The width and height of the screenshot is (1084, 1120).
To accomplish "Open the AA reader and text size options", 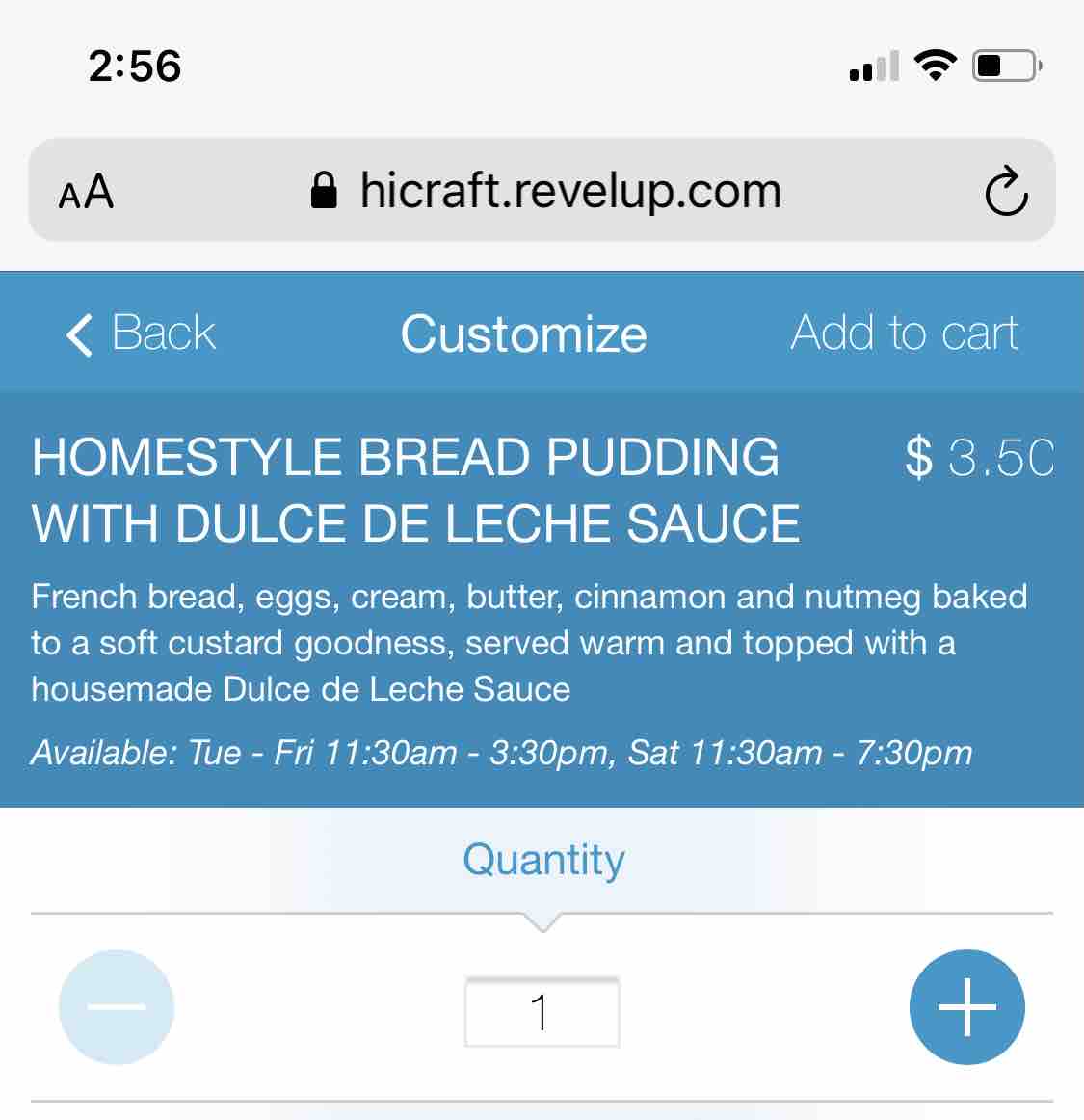I will coord(86,192).
